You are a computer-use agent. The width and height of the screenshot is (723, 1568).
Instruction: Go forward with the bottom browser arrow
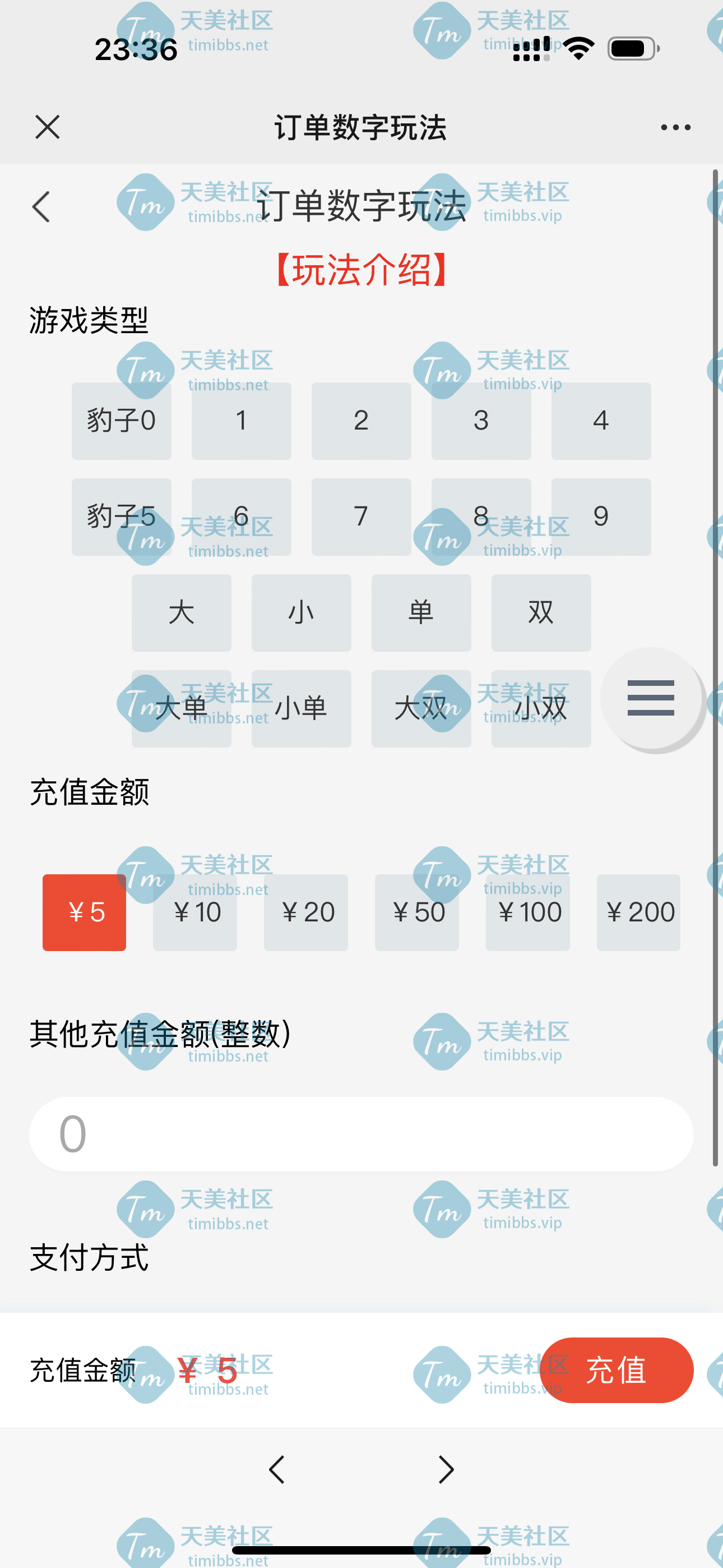click(x=446, y=1469)
